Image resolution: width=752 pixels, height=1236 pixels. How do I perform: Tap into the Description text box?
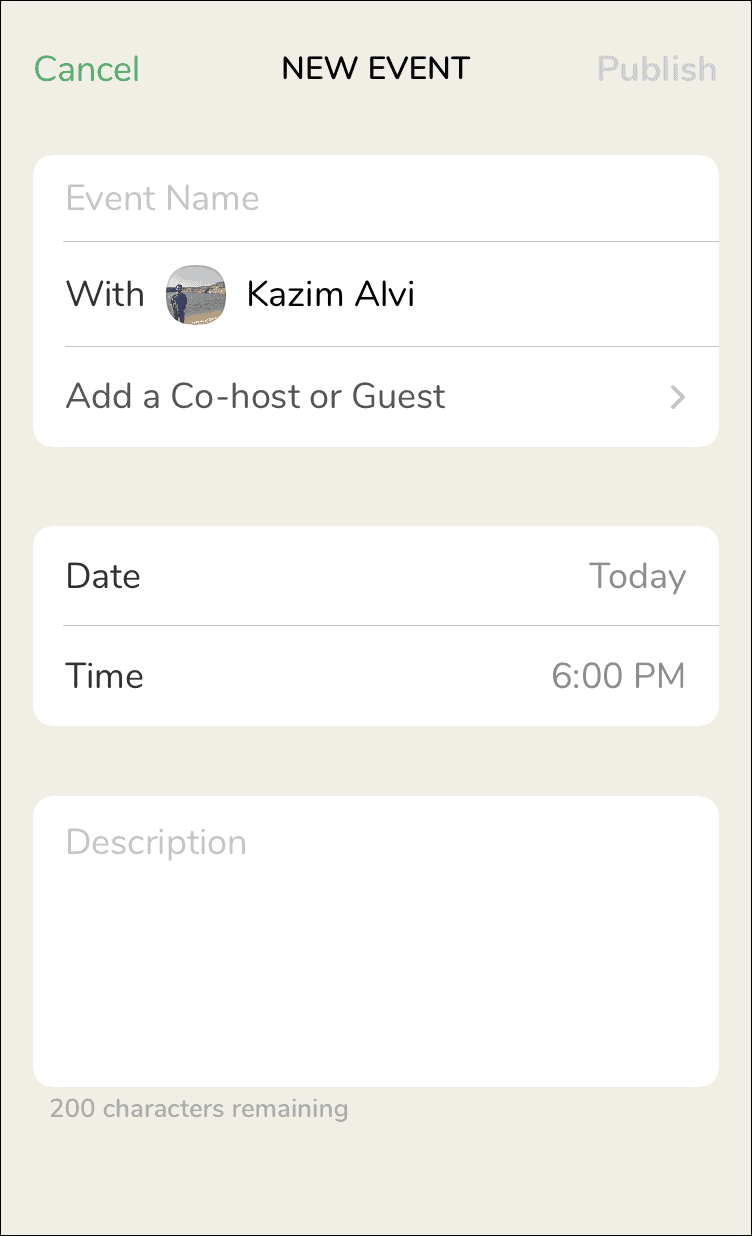tap(376, 940)
